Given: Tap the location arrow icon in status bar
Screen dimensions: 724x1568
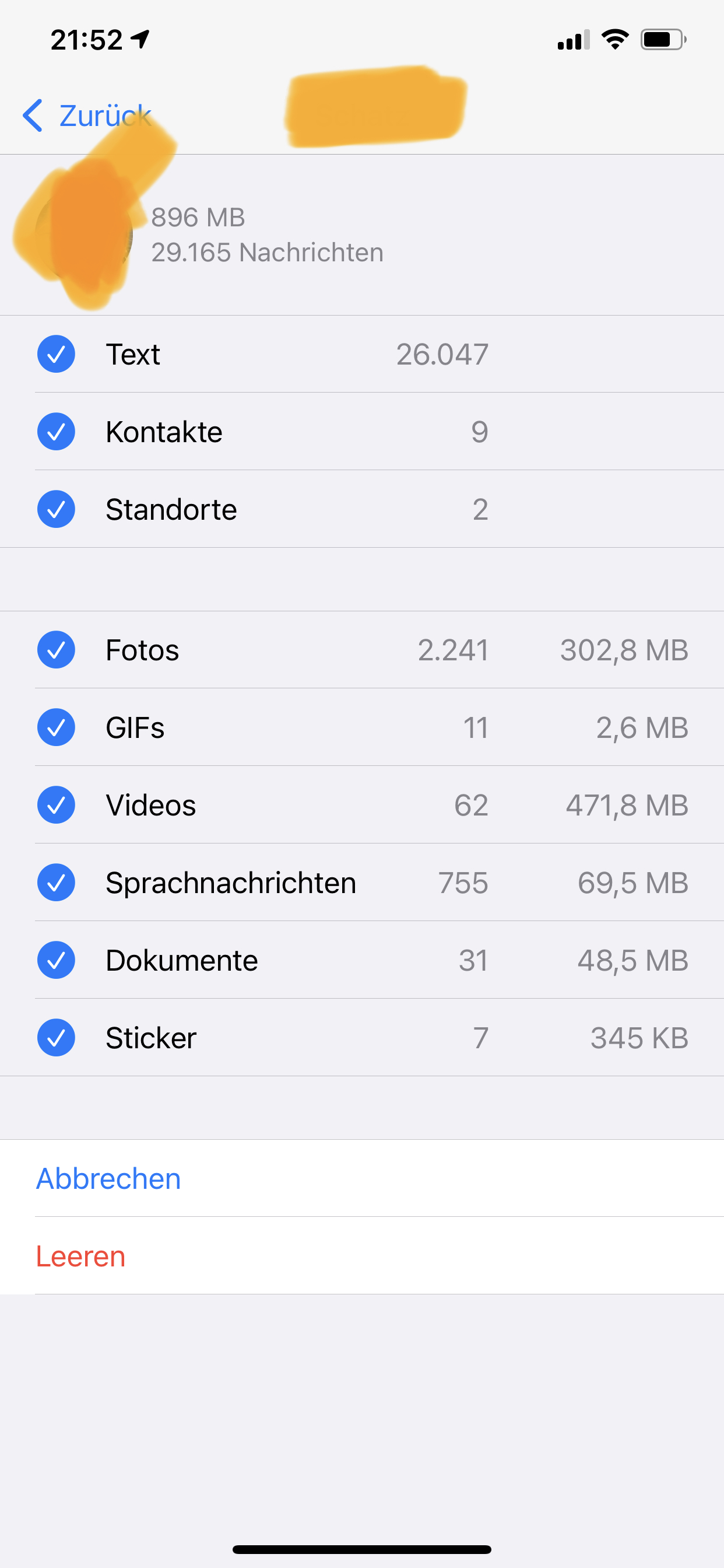Looking at the screenshot, I should [140, 38].
